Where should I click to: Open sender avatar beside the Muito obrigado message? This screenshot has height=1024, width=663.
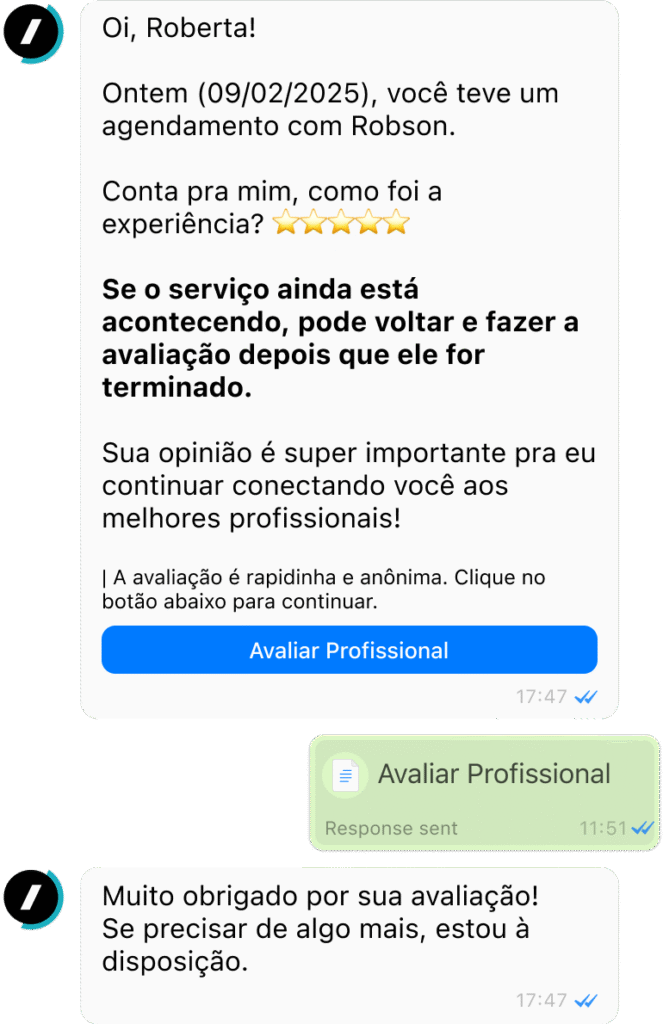coord(32,895)
